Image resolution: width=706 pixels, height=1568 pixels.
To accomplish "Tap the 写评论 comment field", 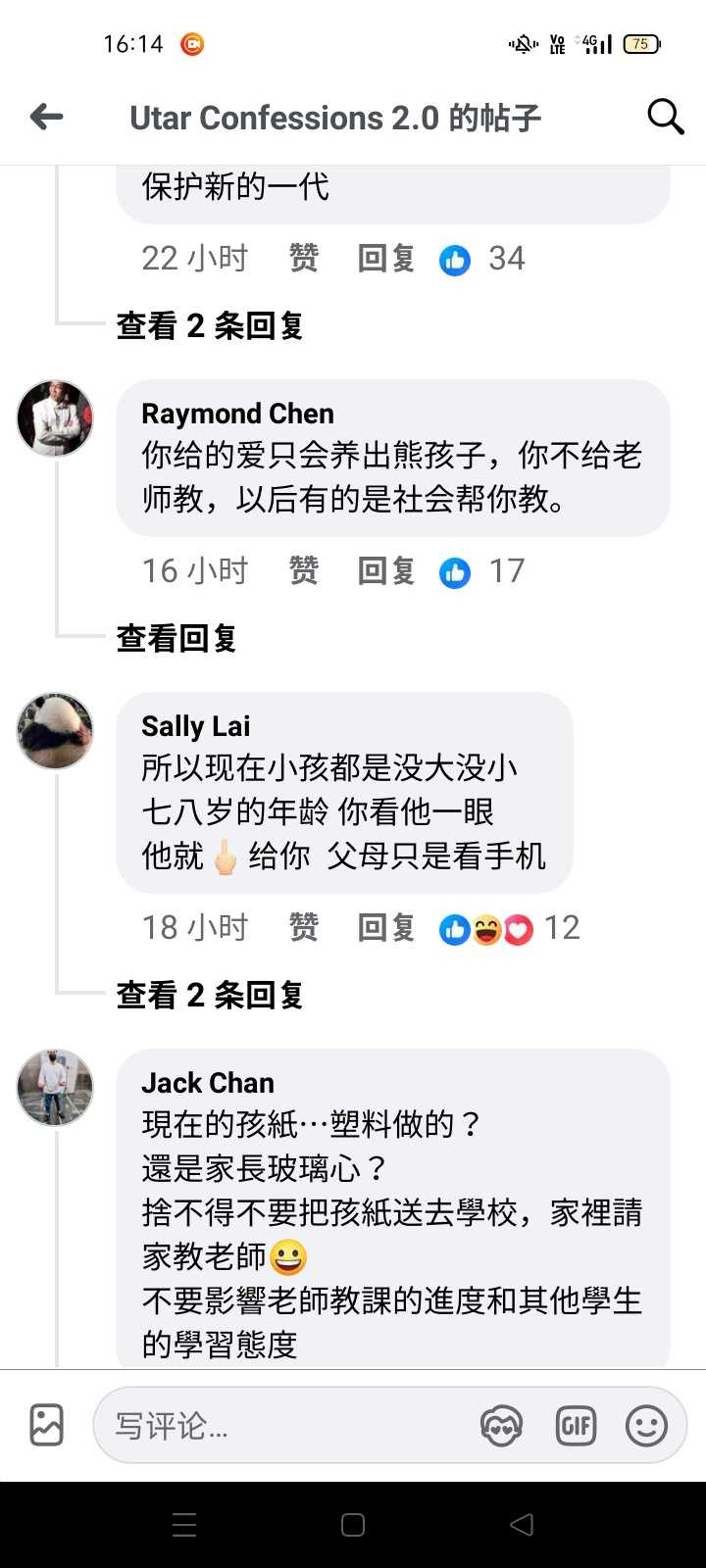I will coord(284,1426).
